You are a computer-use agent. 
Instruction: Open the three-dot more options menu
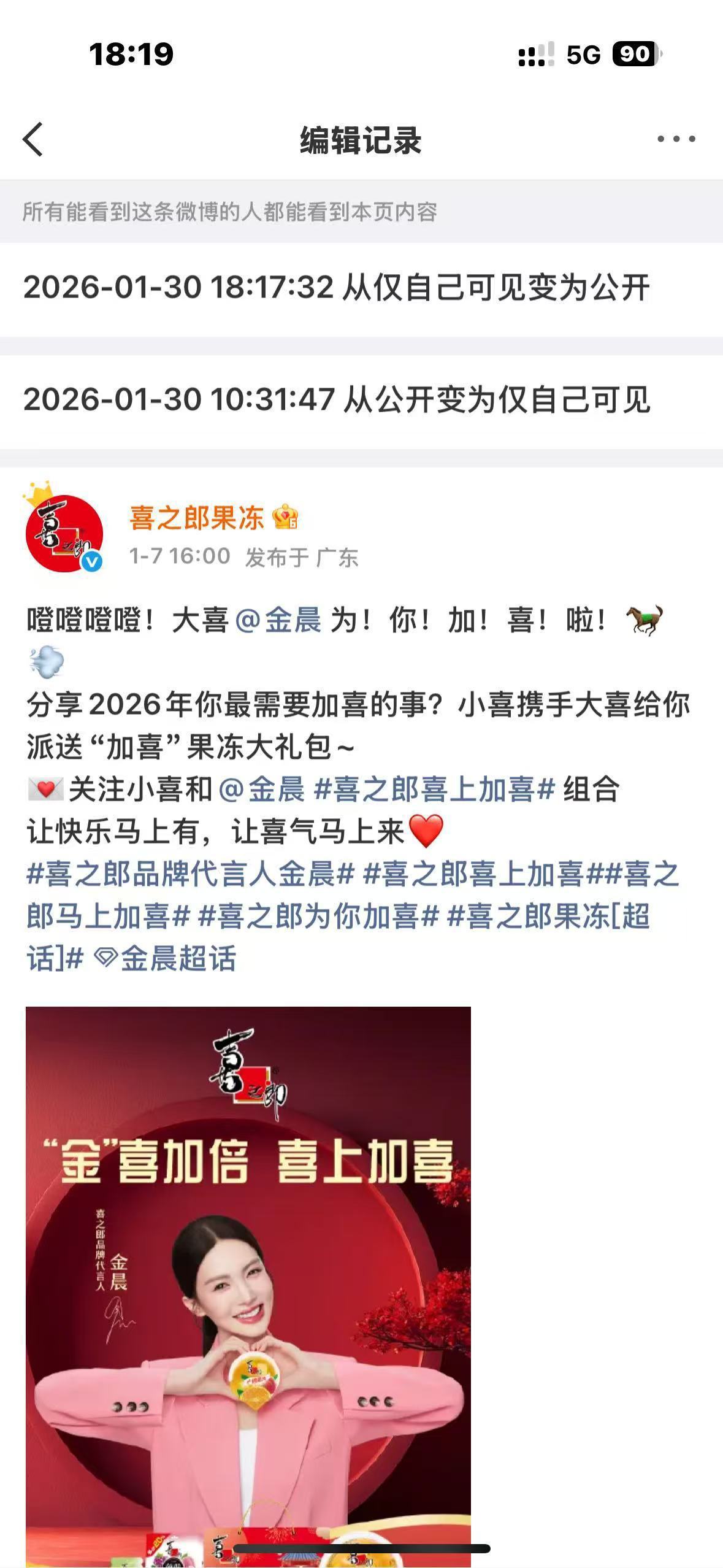click(x=675, y=140)
